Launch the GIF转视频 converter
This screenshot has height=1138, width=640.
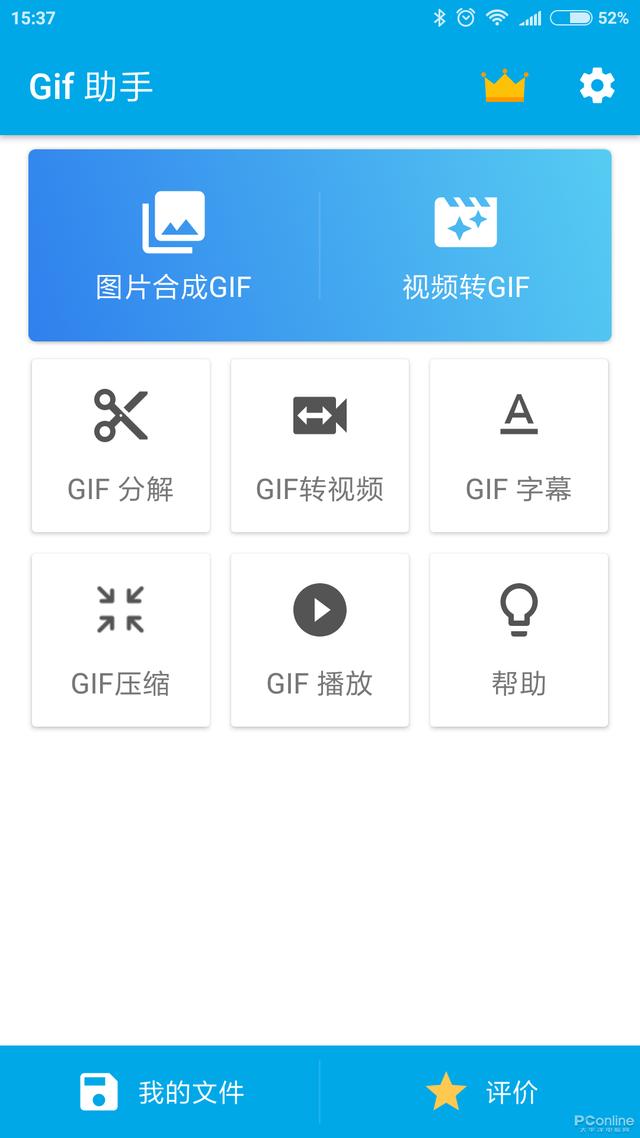pos(320,446)
